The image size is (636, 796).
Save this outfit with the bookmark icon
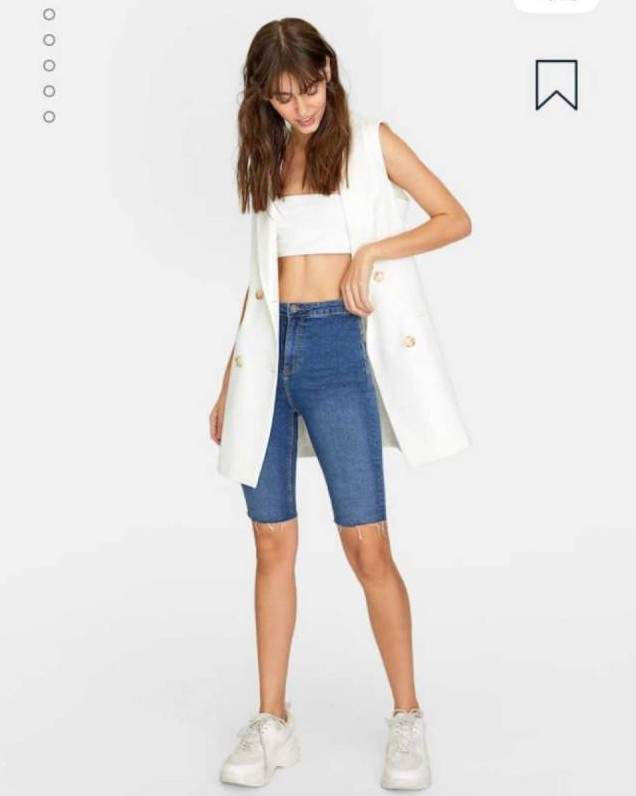point(556,84)
